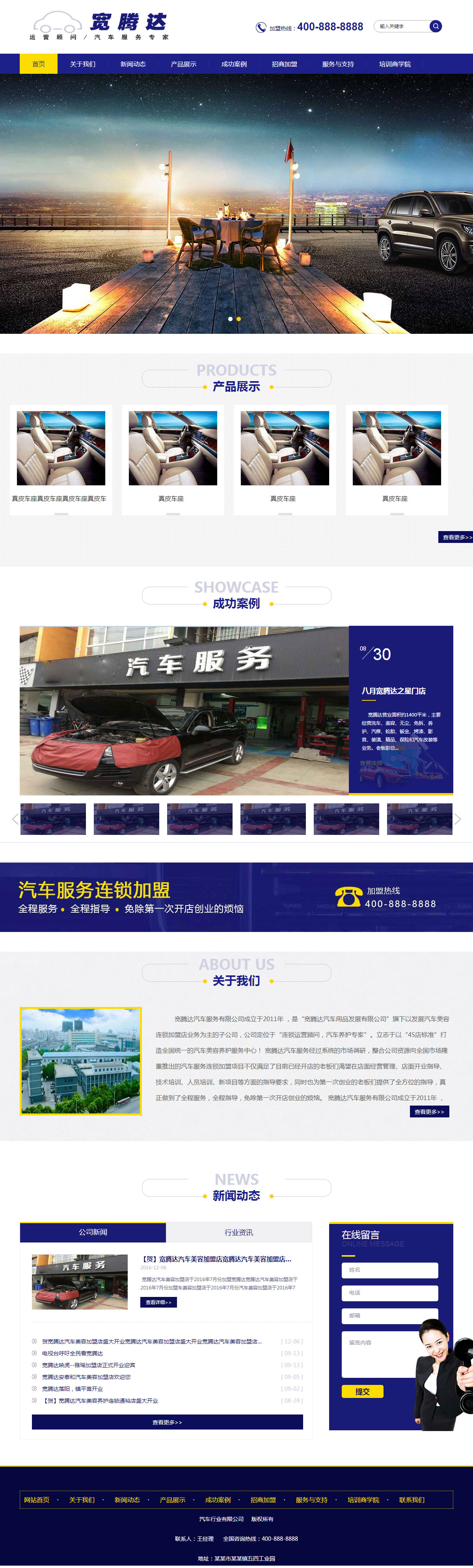Tap the 姓名 field in 在线留言
Image resolution: width=473 pixels, height=1568 pixels.
[x=390, y=1270]
